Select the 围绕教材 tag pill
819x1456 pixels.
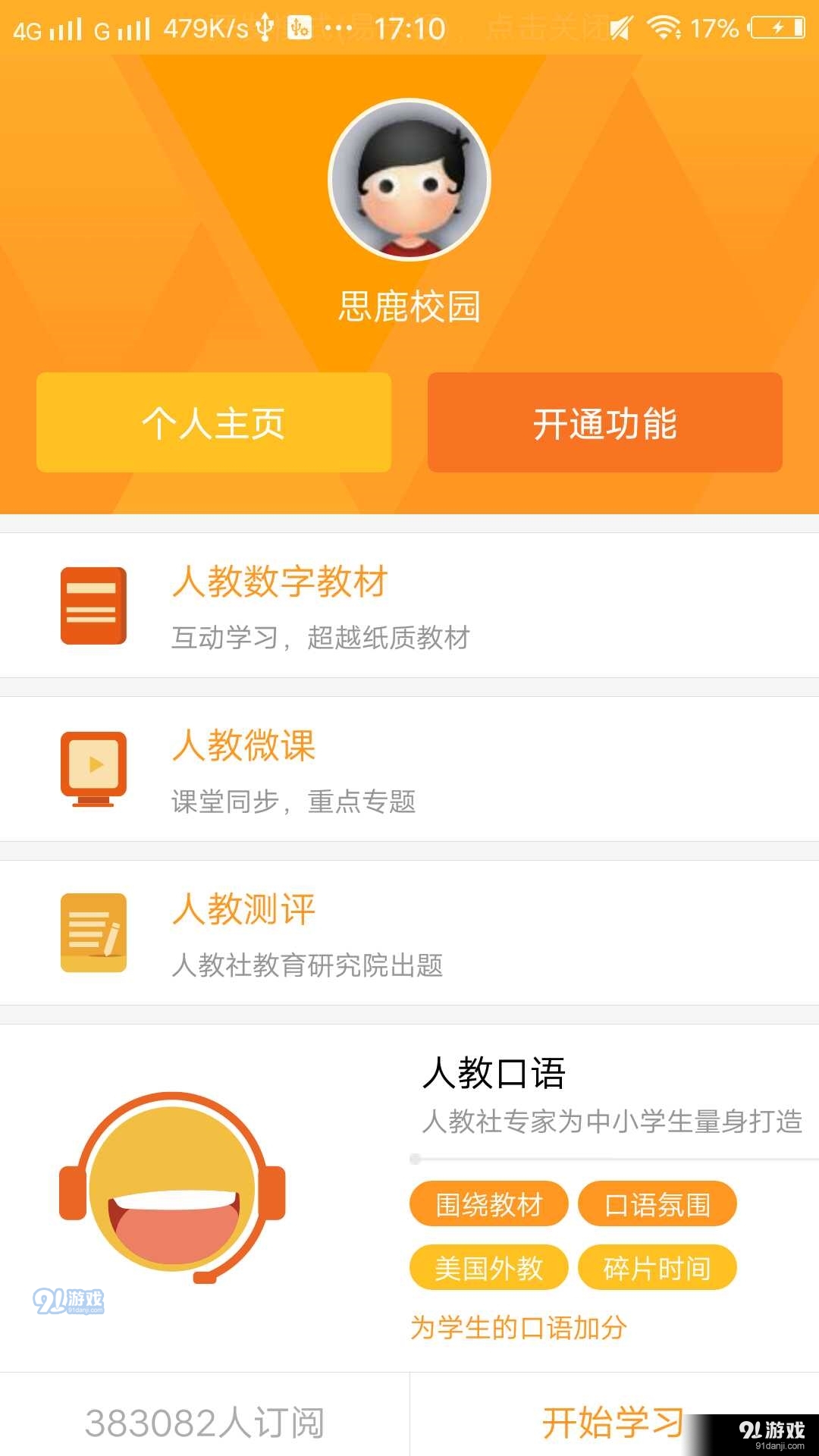point(488,1203)
